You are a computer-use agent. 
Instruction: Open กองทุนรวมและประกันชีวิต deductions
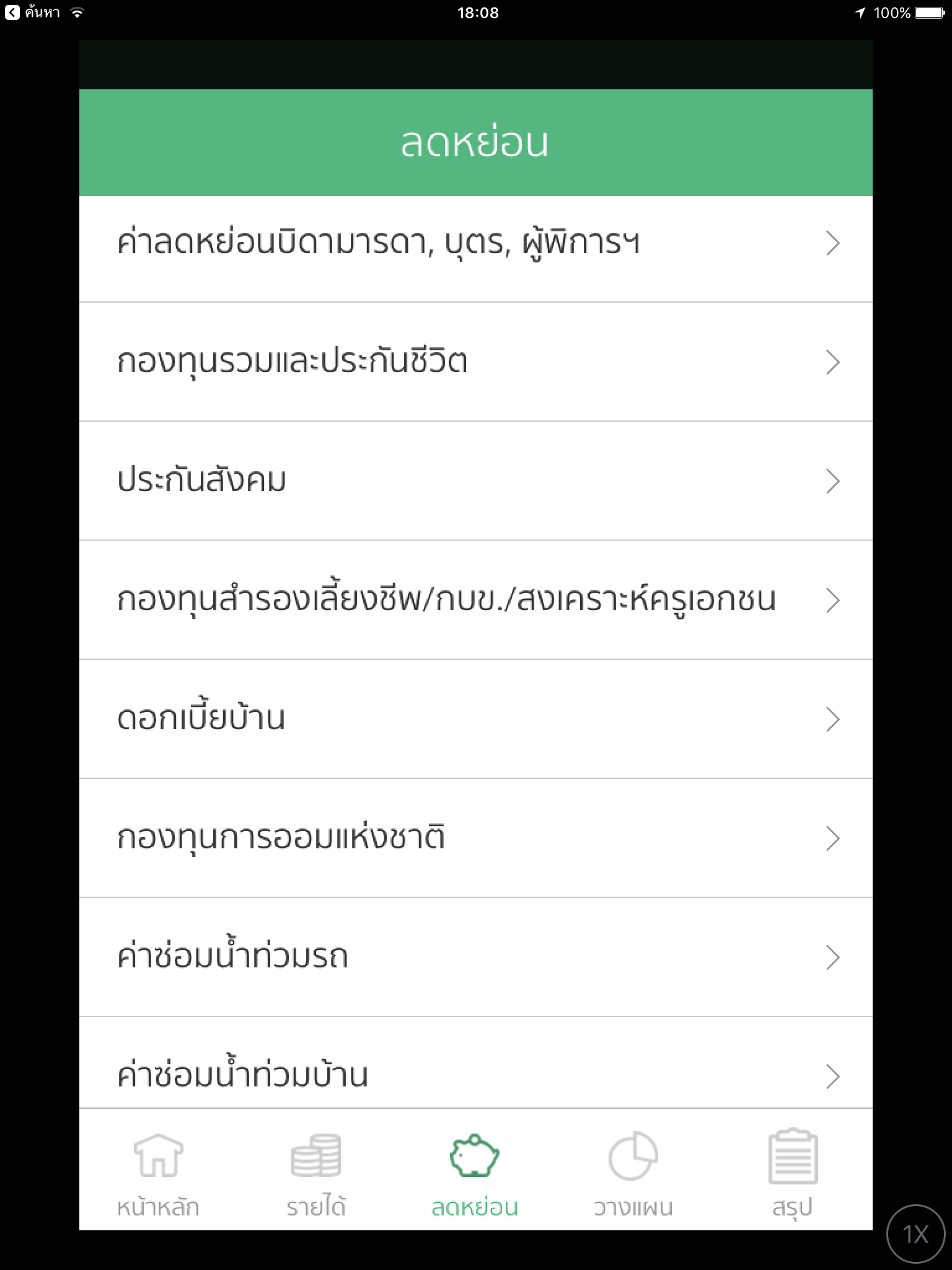pos(475,362)
